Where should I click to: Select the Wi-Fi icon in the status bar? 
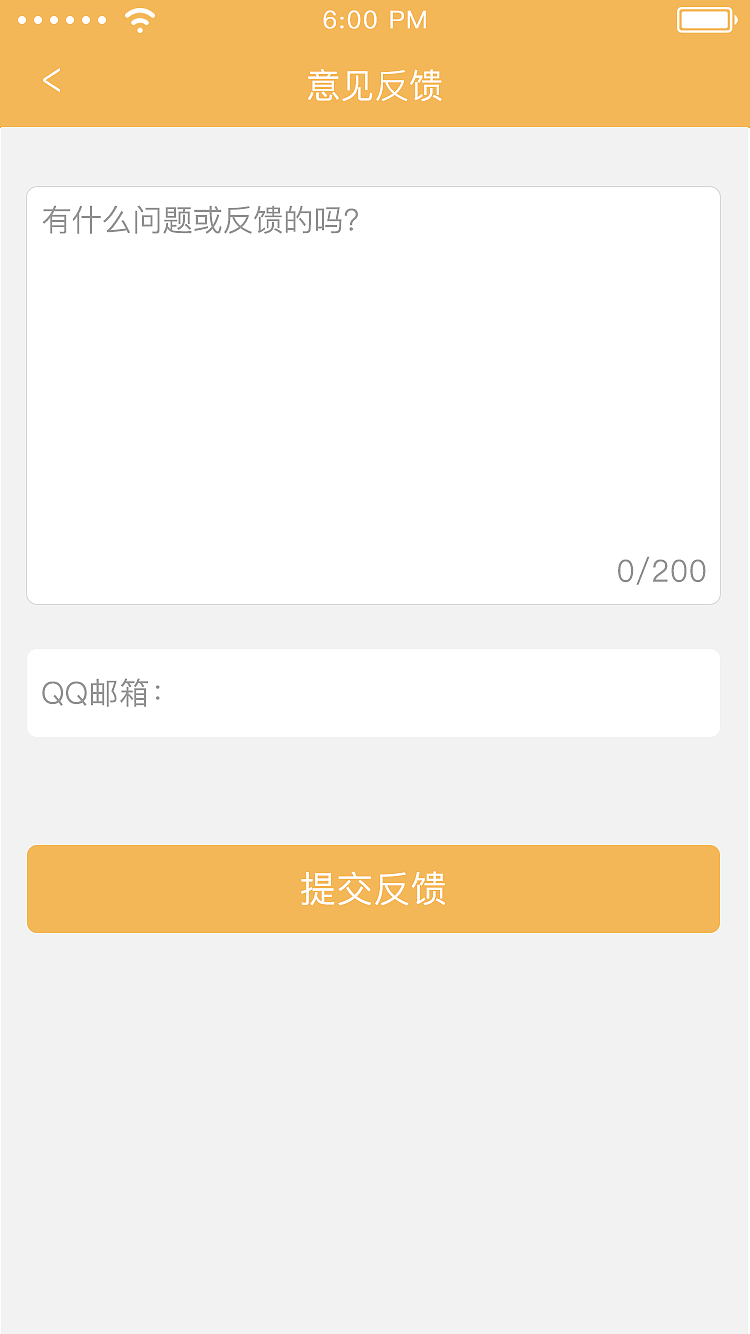[138, 18]
